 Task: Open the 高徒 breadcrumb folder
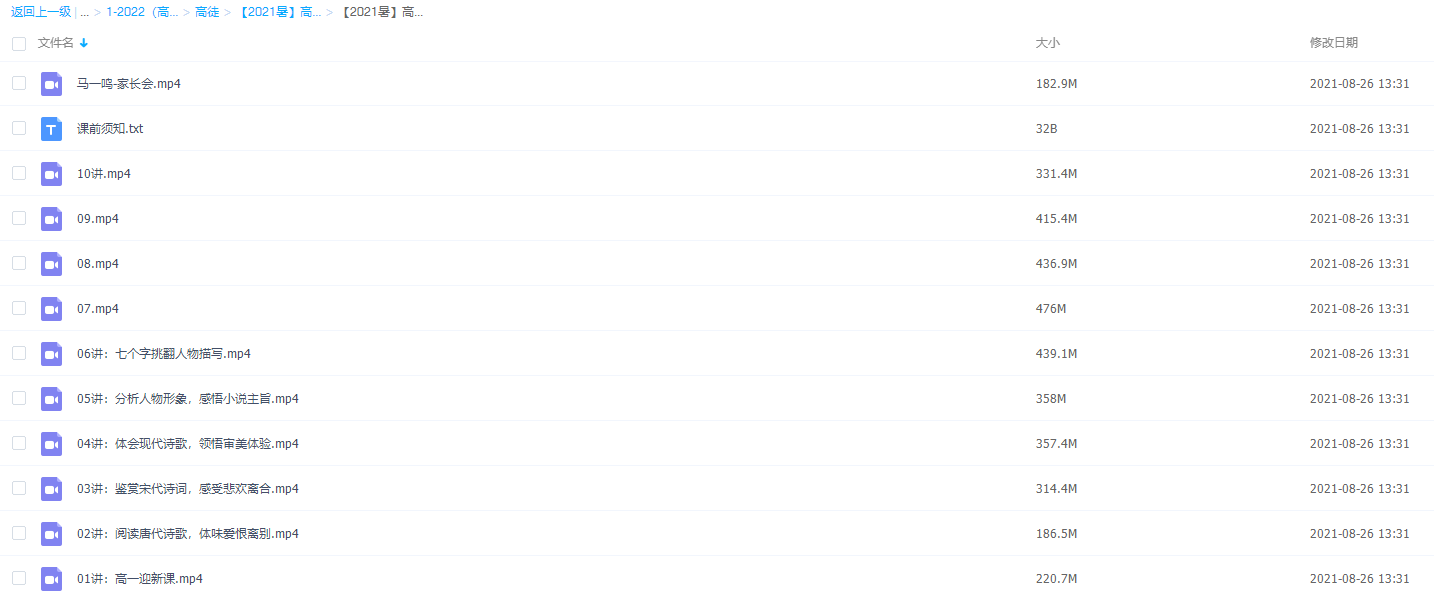tap(207, 12)
